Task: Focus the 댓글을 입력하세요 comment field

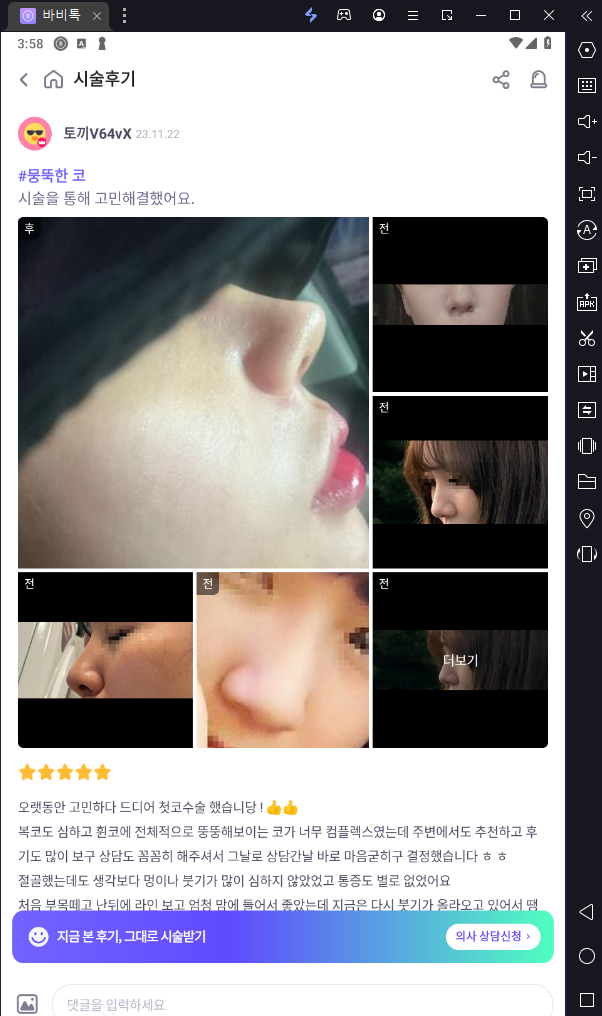Action: coord(300,1003)
